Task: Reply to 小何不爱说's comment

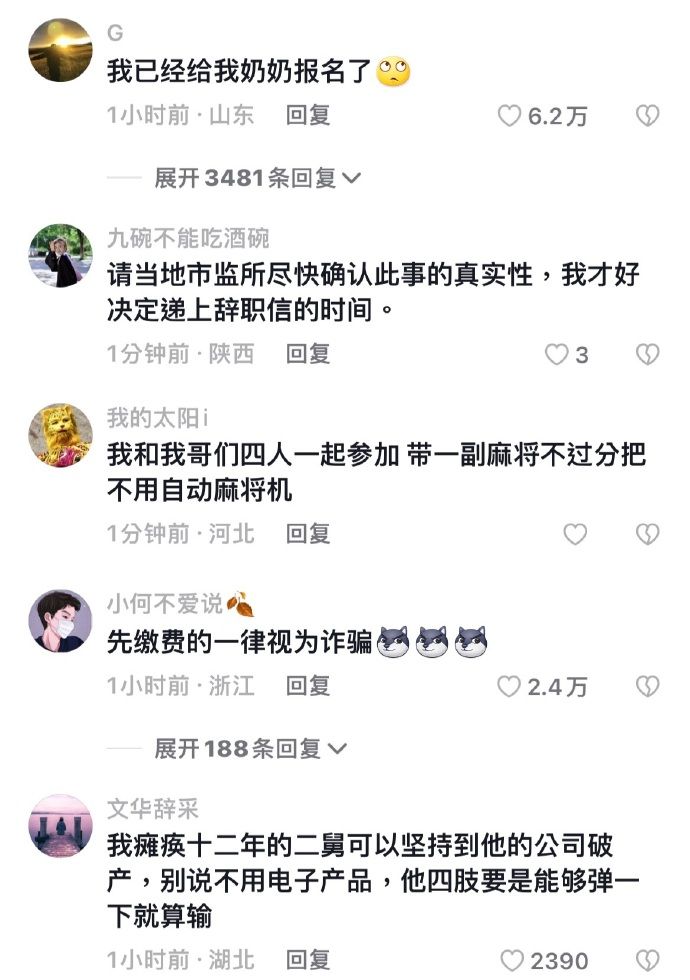Action: tap(308, 686)
